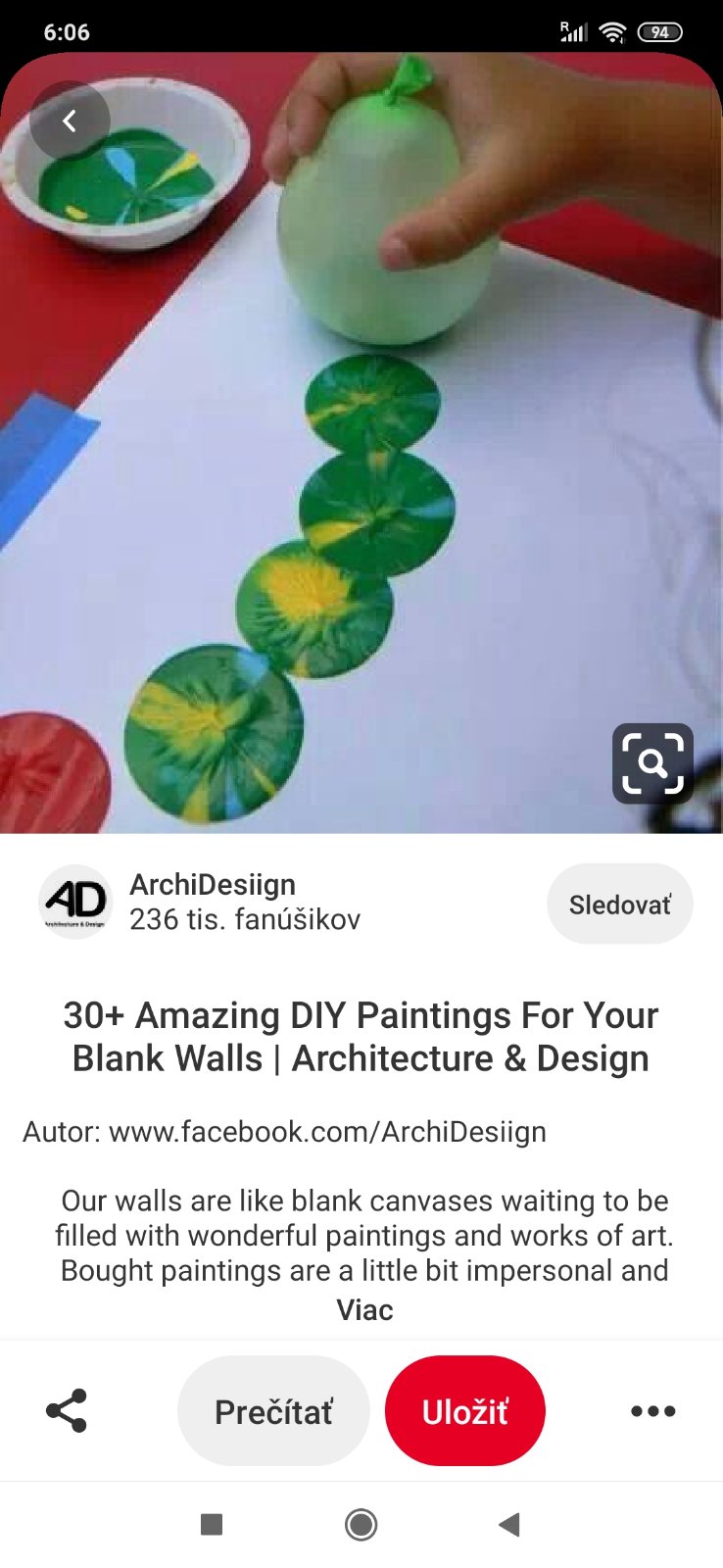The image size is (723, 1568).
Task: Save the pin with Uložiť
Action: pyautogui.click(x=465, y=1411)
